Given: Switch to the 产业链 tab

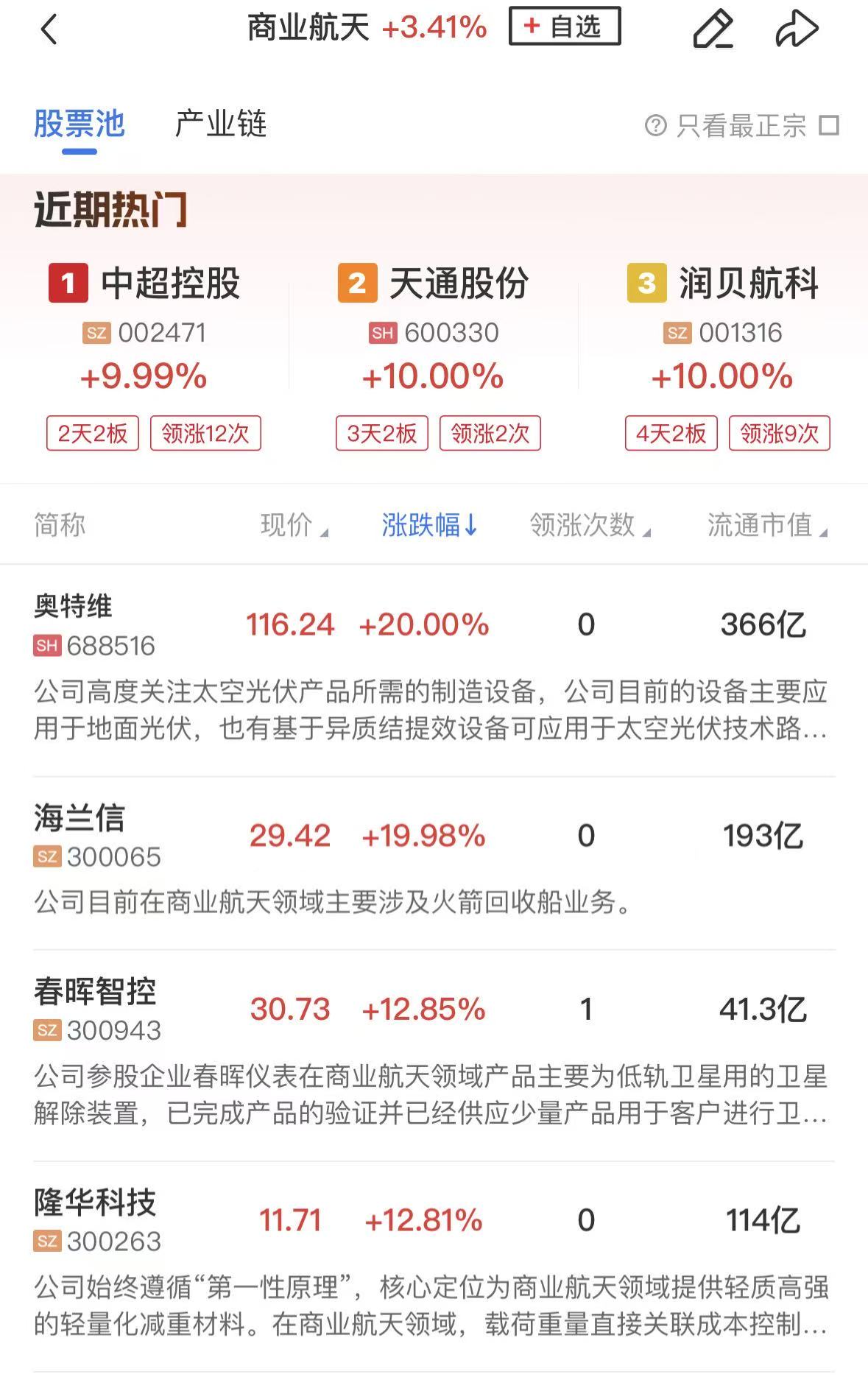Looking at the screenshot, I should tap(220, 124).
